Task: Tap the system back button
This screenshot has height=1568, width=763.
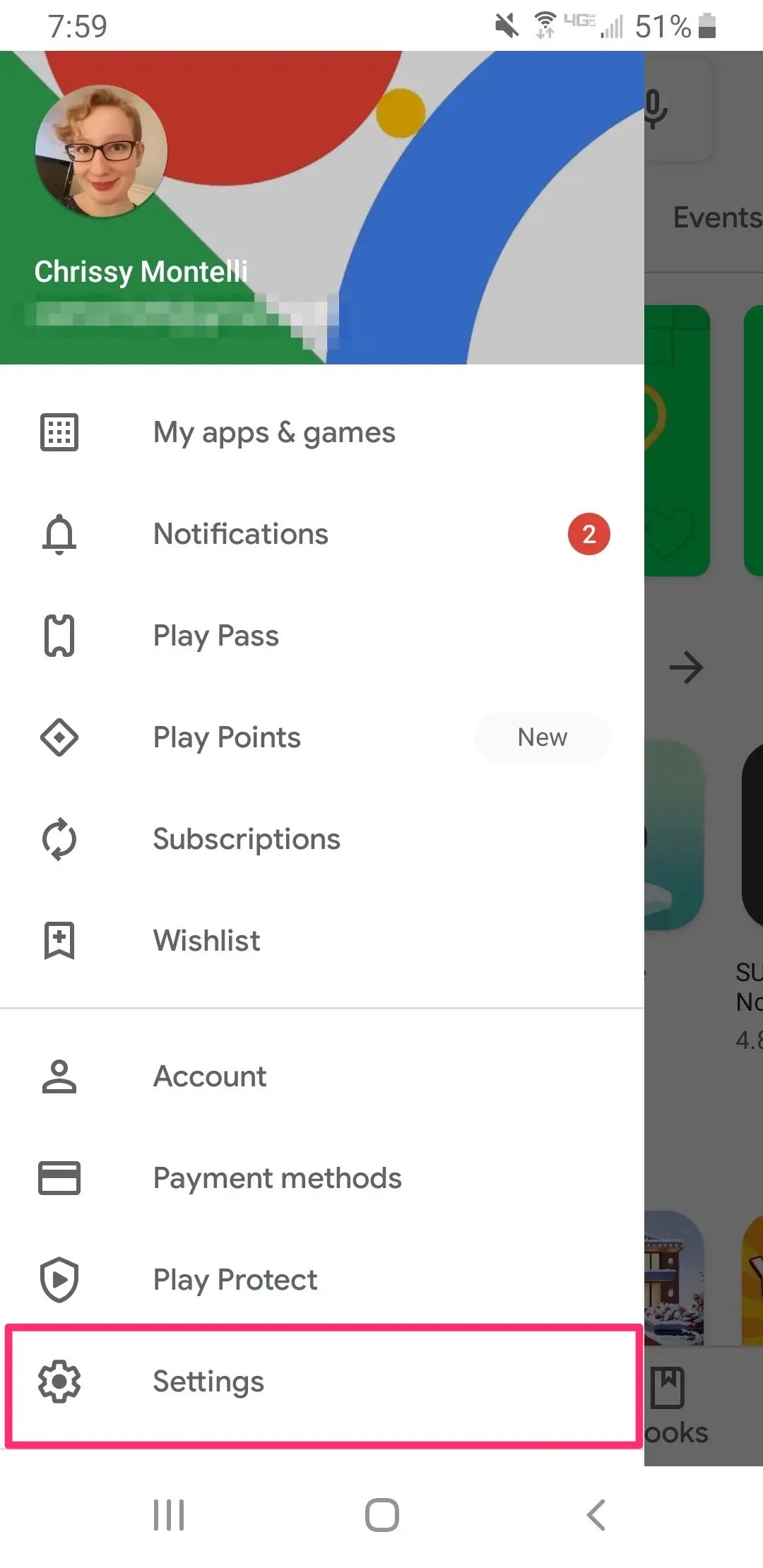Action: [596, 1515]
